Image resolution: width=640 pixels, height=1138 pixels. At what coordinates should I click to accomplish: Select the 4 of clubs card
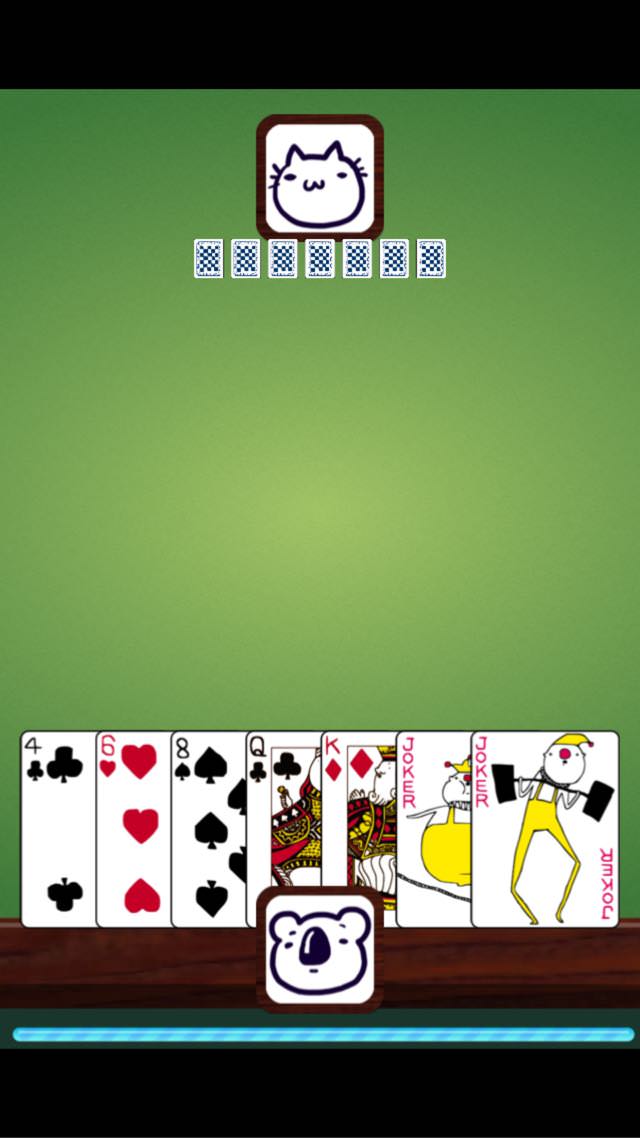pos(59,829)
